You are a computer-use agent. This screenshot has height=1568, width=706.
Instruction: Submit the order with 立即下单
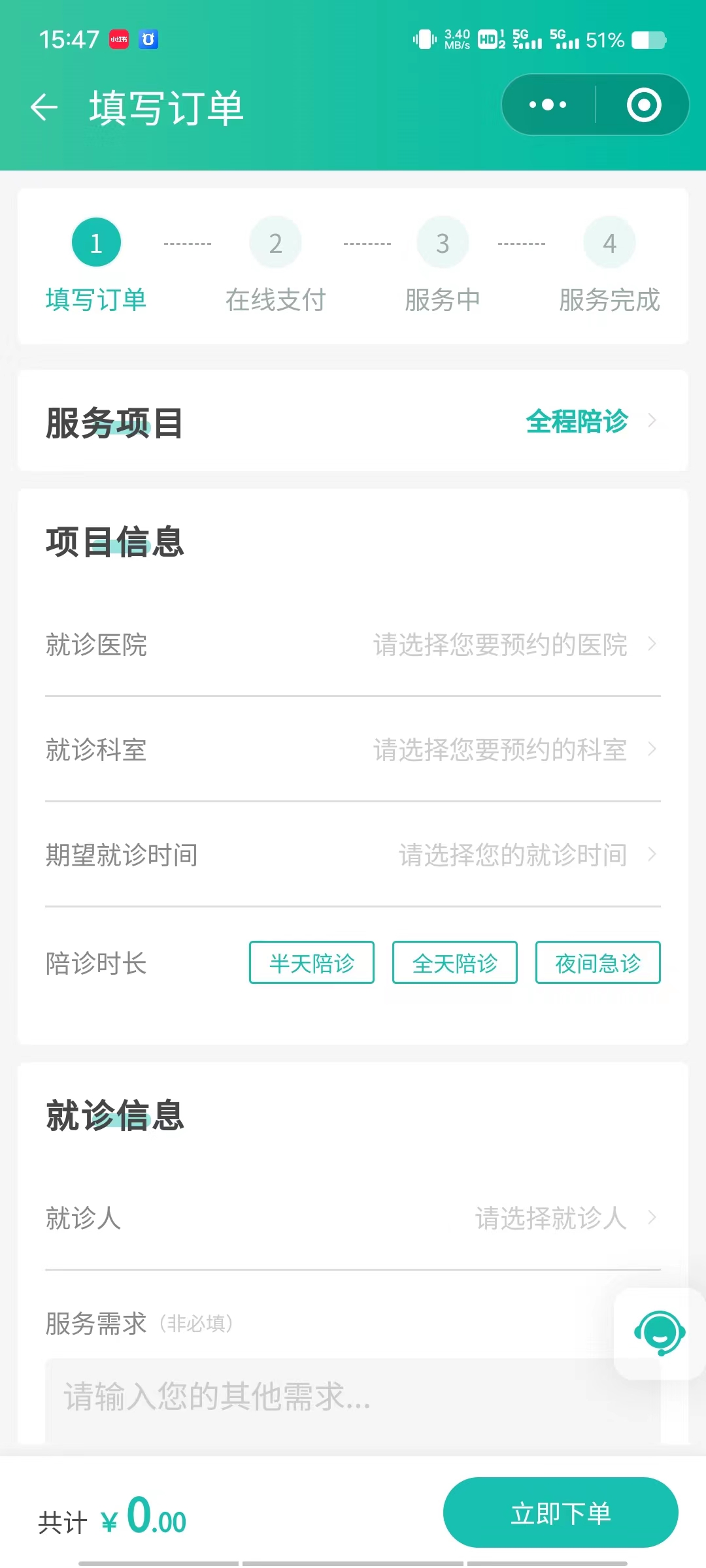561,1512
